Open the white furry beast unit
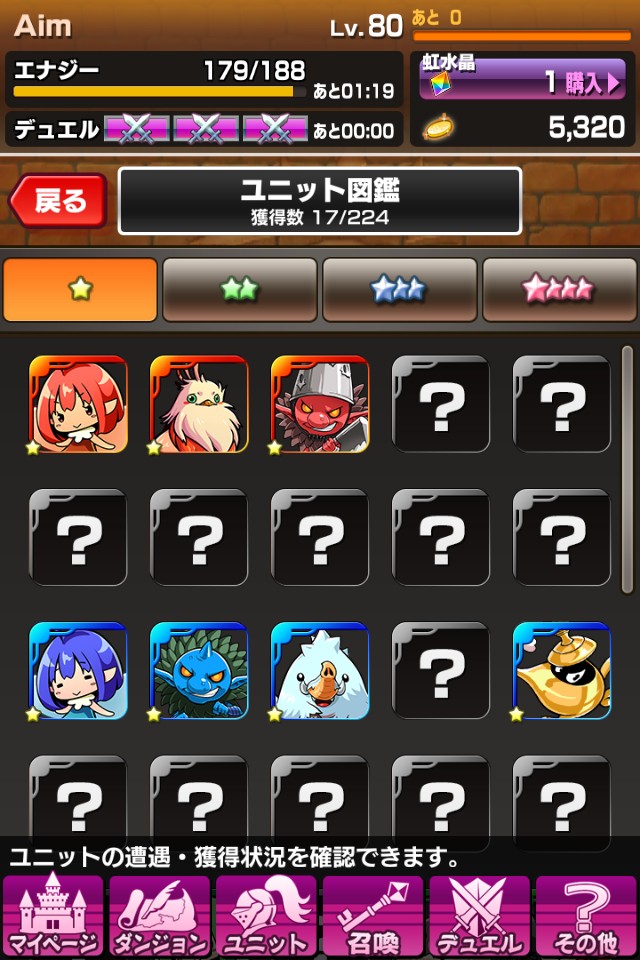 [x=320, y=671]
